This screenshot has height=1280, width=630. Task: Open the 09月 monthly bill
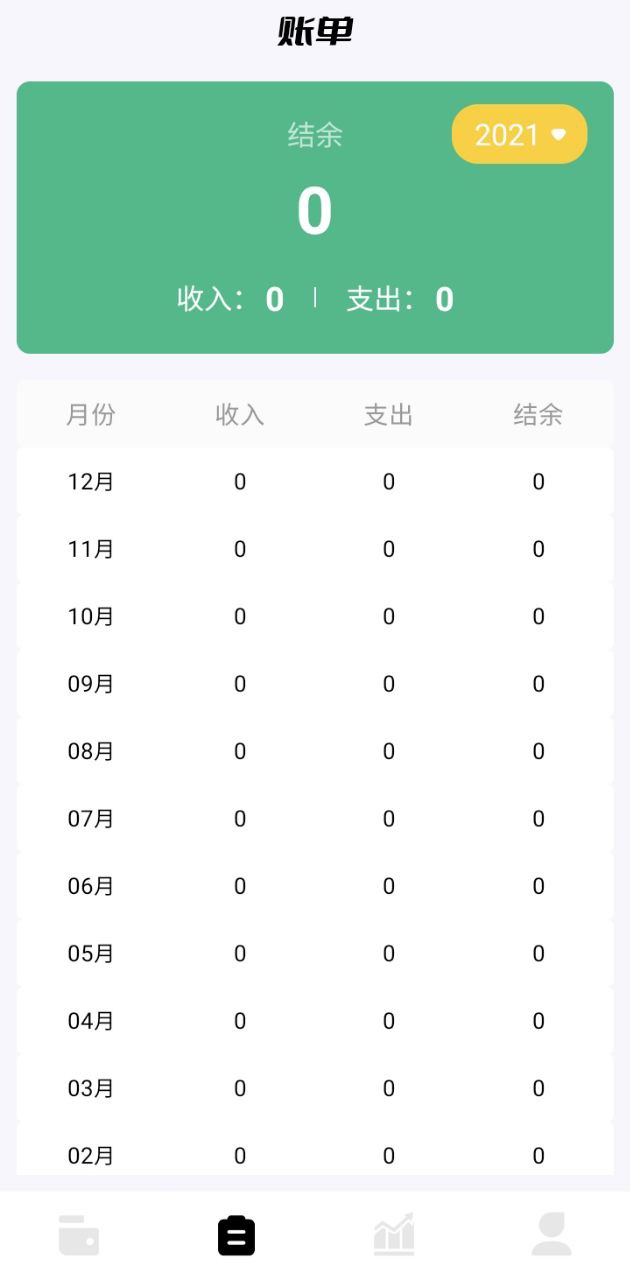click(x=315, y=684)
